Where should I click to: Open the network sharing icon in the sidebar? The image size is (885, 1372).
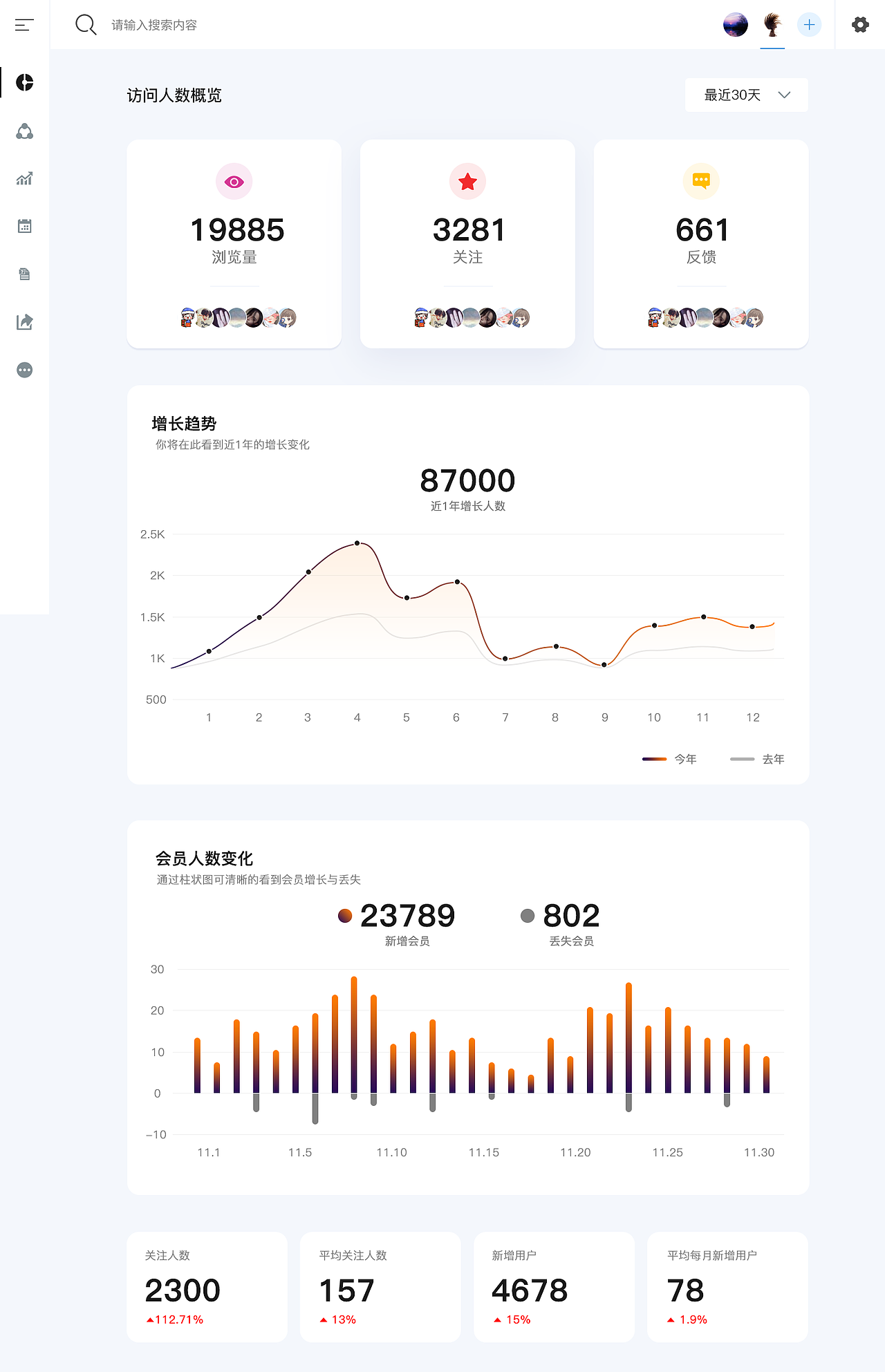coord(24,131)
